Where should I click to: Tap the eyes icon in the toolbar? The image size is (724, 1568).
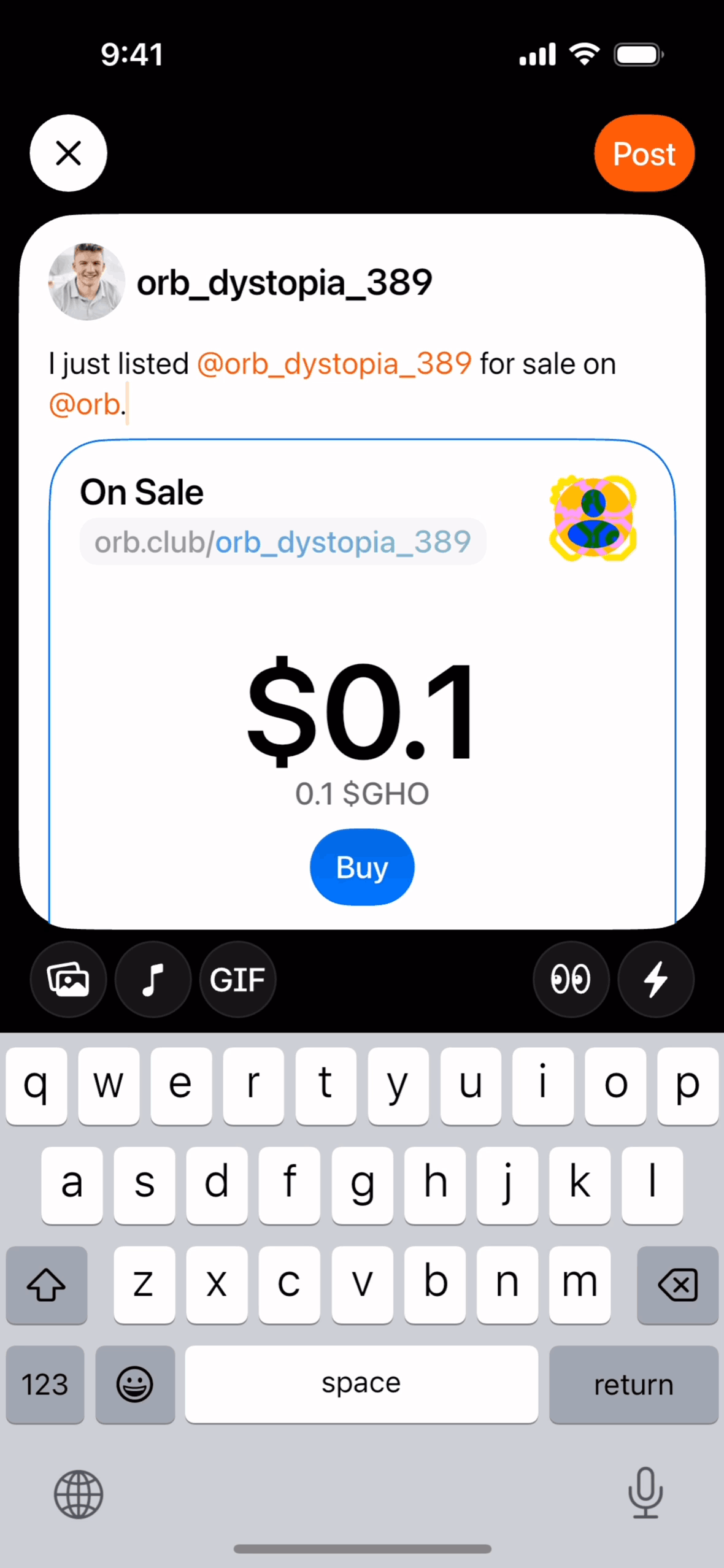571,979
